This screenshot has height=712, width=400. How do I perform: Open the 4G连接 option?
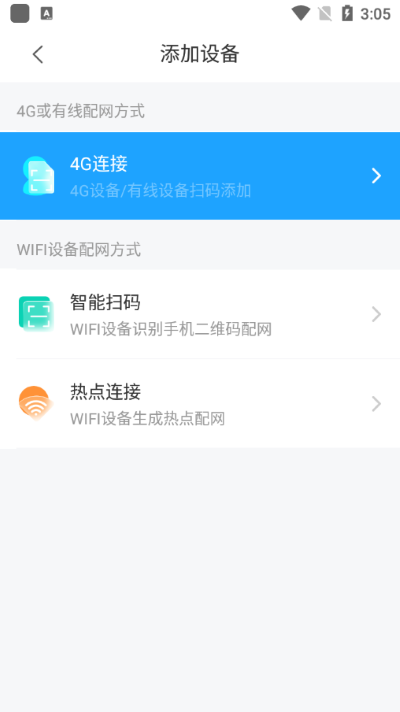(200, 176)
